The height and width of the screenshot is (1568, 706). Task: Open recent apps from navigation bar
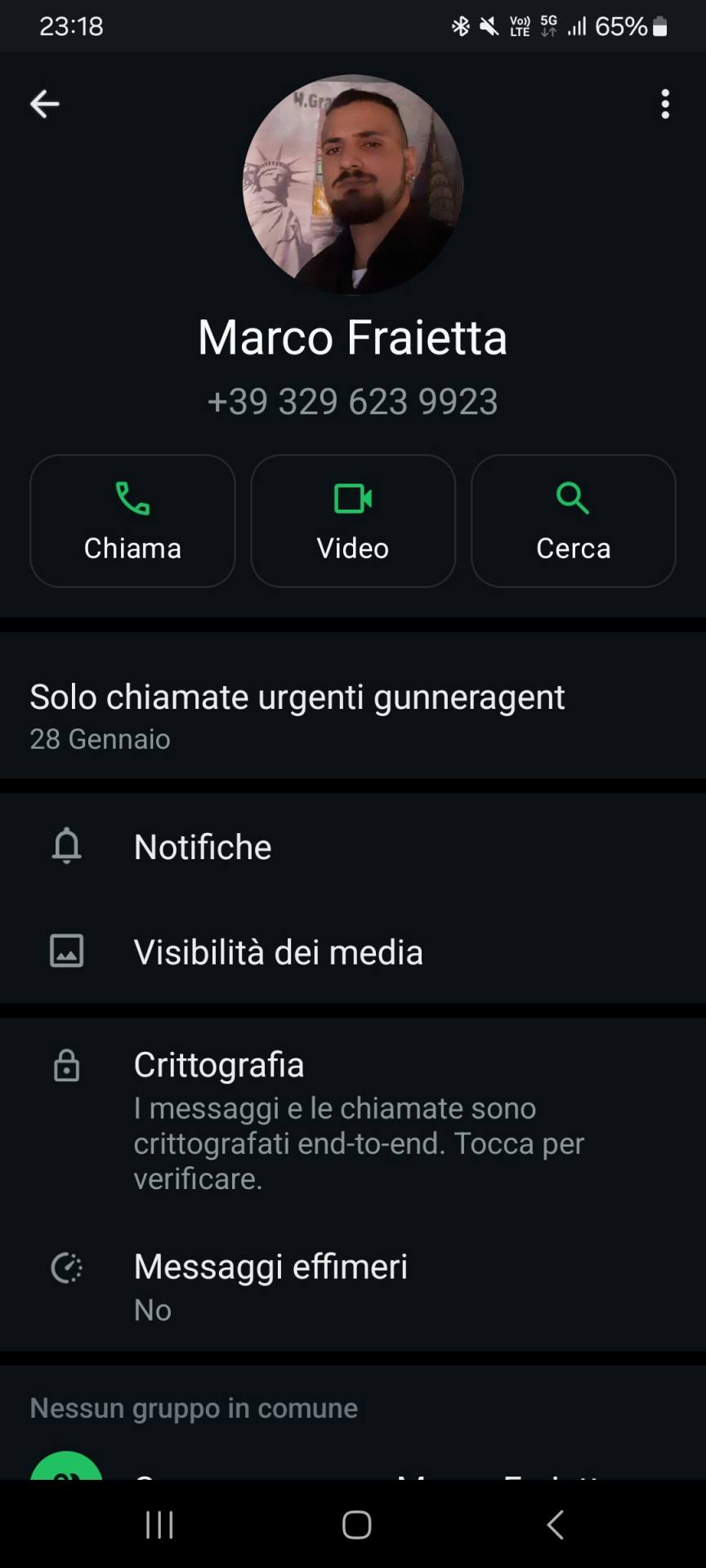pos(159,1524)
